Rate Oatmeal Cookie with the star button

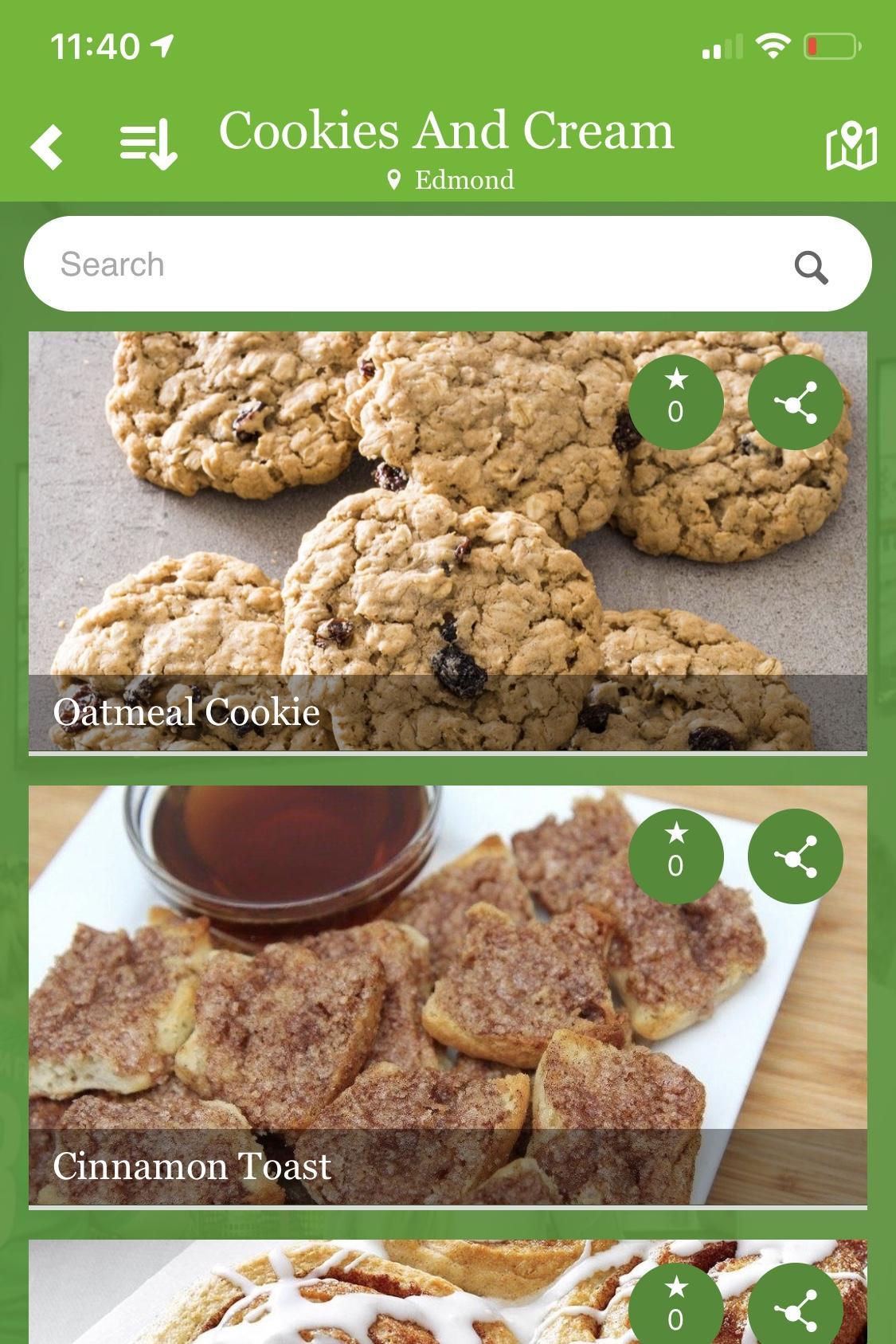click(675, 402)
